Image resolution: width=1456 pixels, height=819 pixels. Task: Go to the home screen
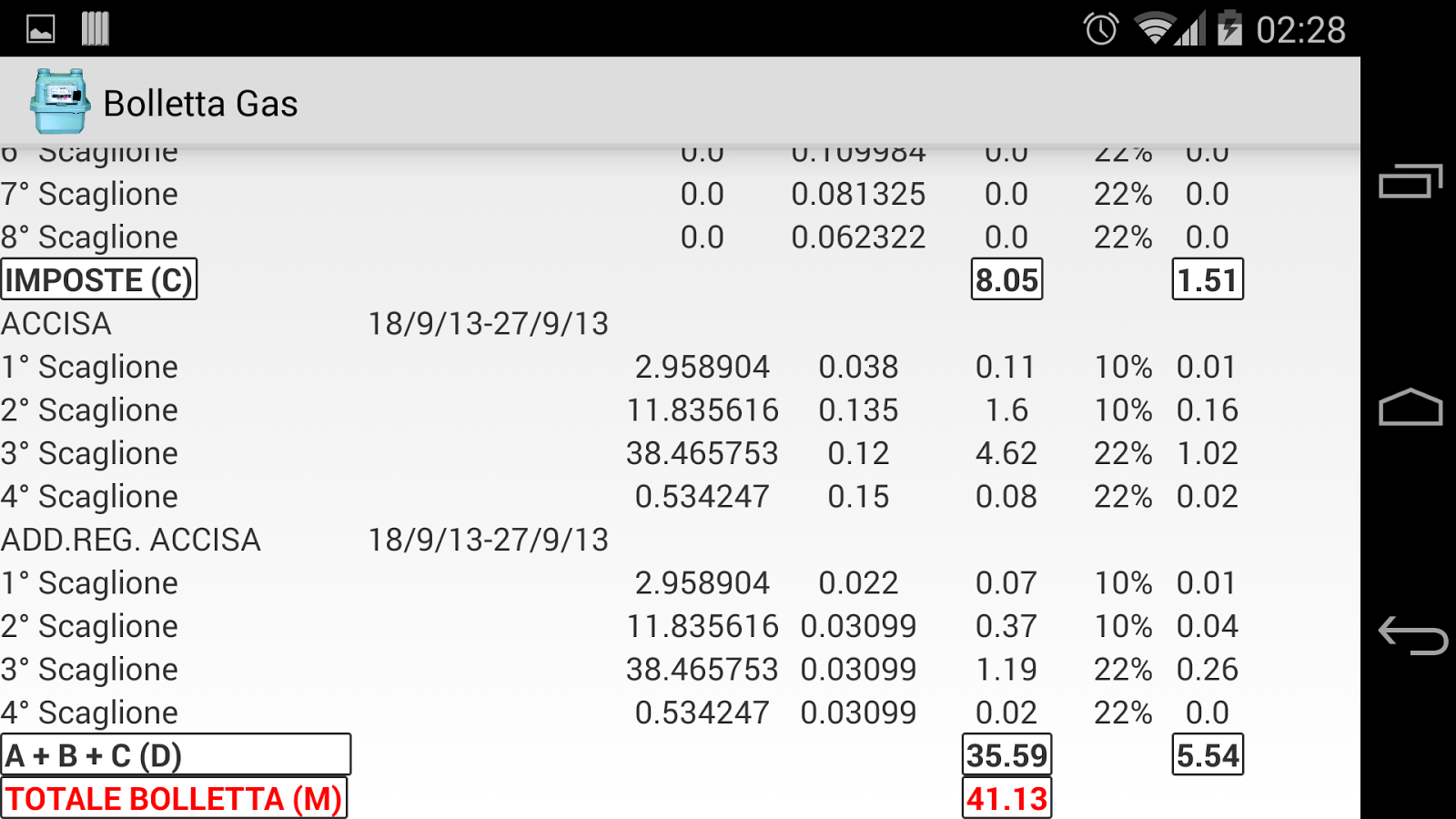pos(1410,408)
